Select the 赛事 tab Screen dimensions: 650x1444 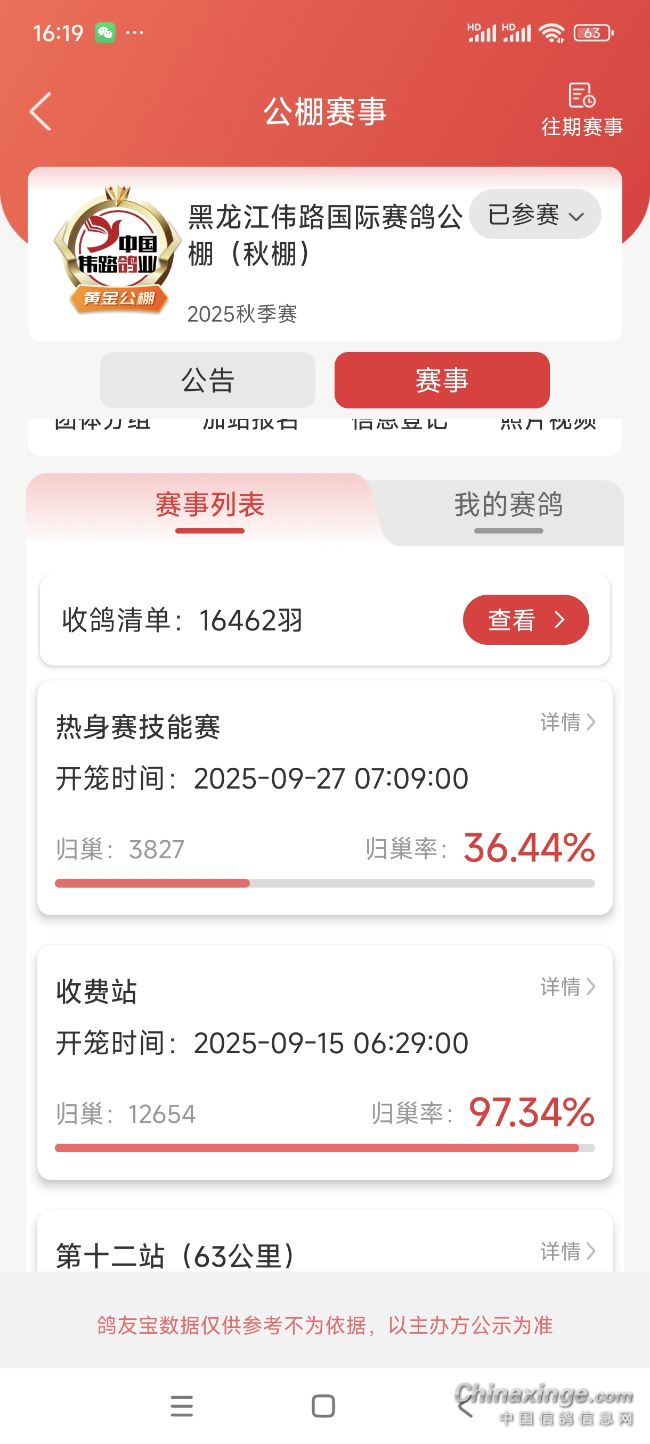click(441, 380)
